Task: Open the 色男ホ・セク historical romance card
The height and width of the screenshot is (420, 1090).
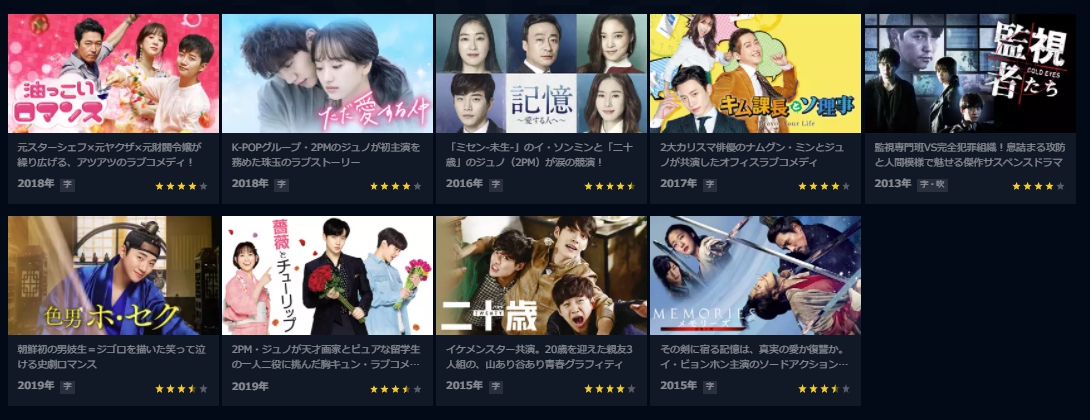Action: 113,276
